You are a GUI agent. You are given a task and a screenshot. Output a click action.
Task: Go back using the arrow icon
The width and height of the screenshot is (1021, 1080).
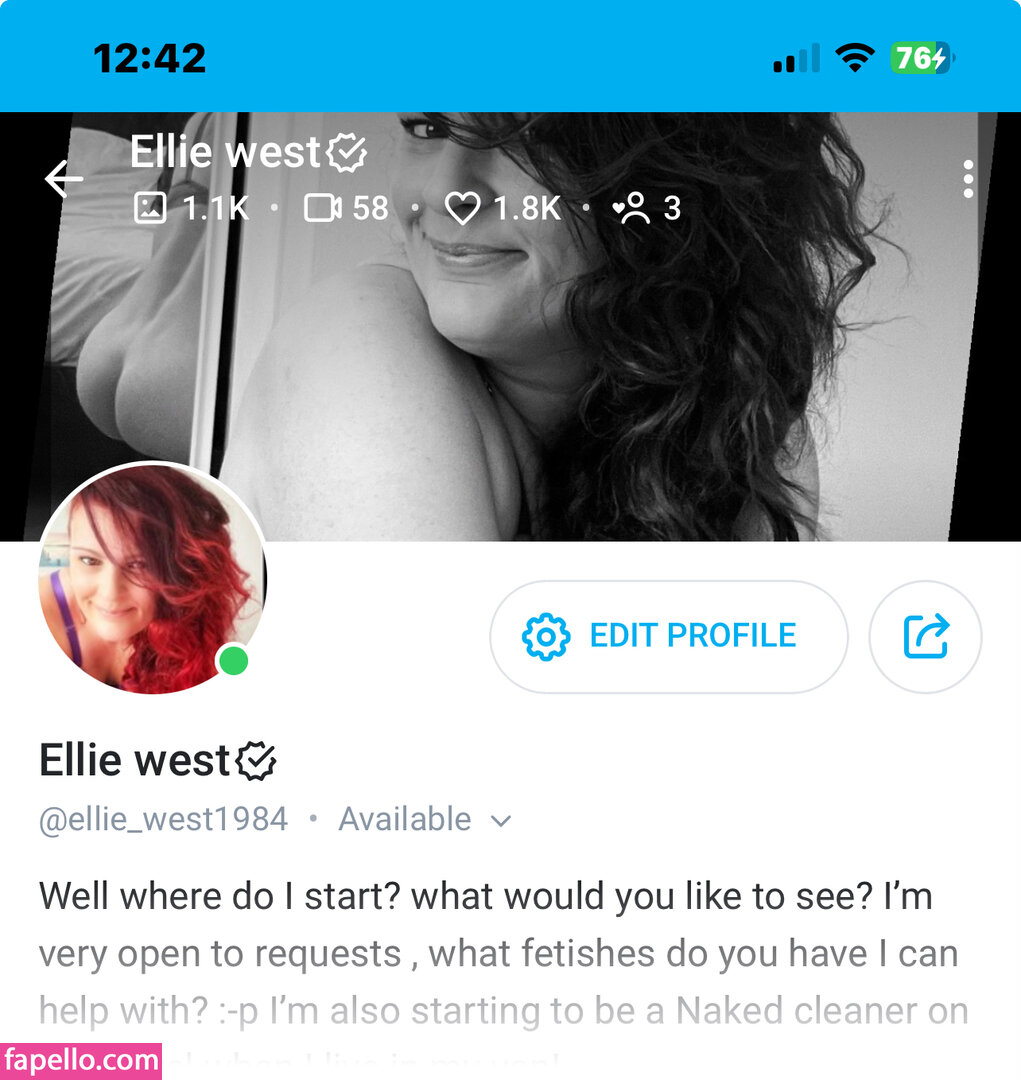tap(64, 179)
